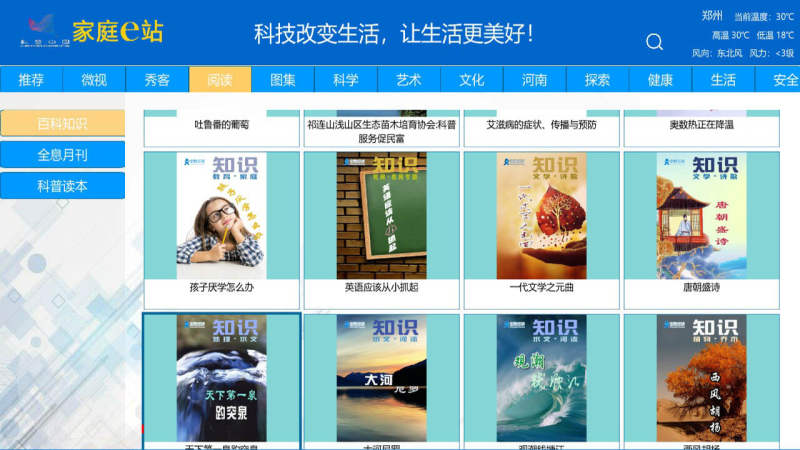800x450 pixels.
Task: Open the search magnifier icon
Action: coord(654,42)
